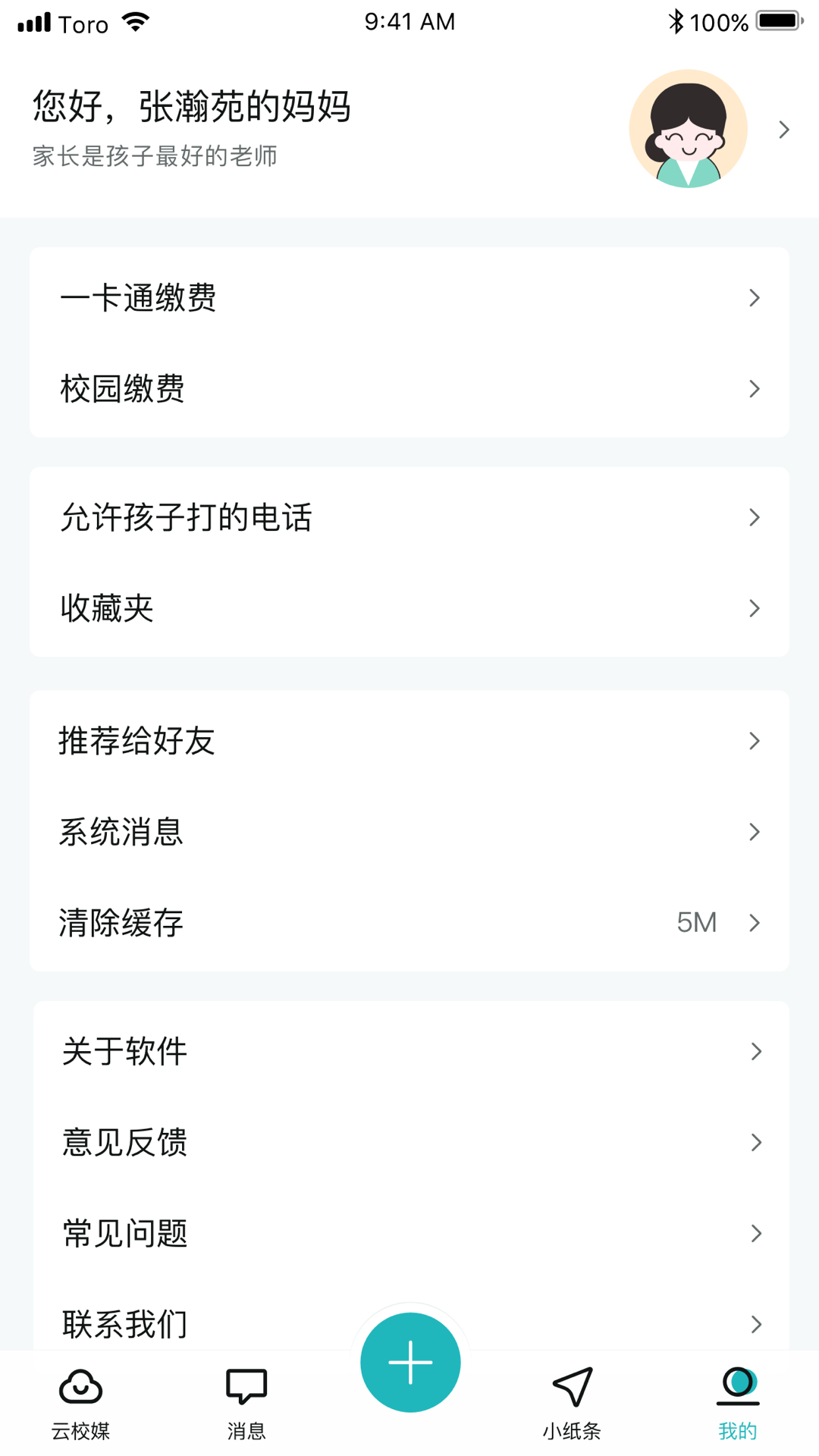
Task: Expand the profile details via top-right chevron
Action: click(x=784, y=129)
